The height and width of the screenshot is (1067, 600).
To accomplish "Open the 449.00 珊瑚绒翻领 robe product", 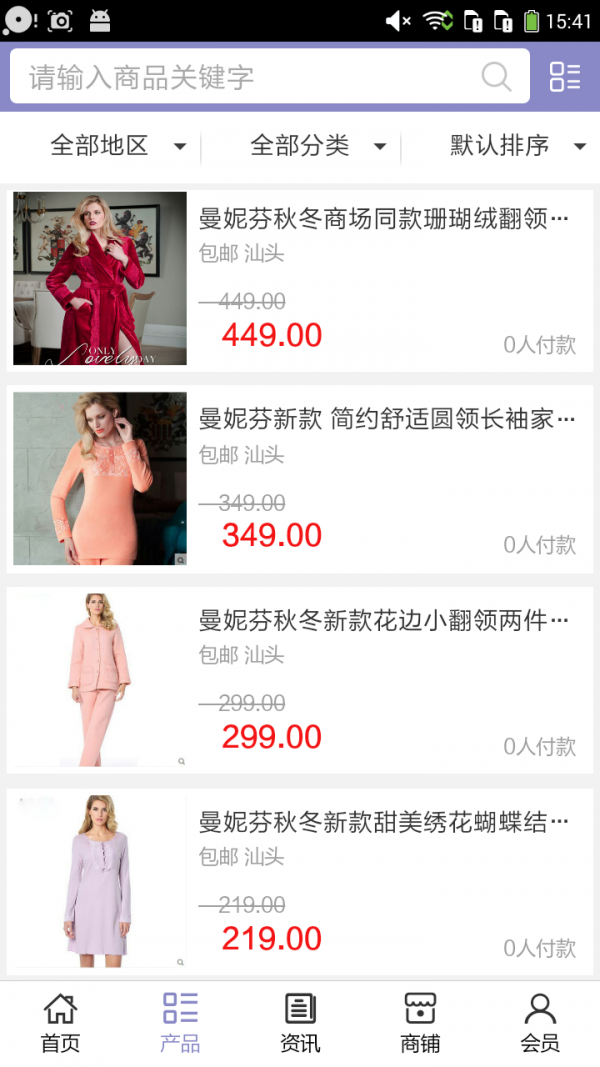I will click(x=300, y=279).
